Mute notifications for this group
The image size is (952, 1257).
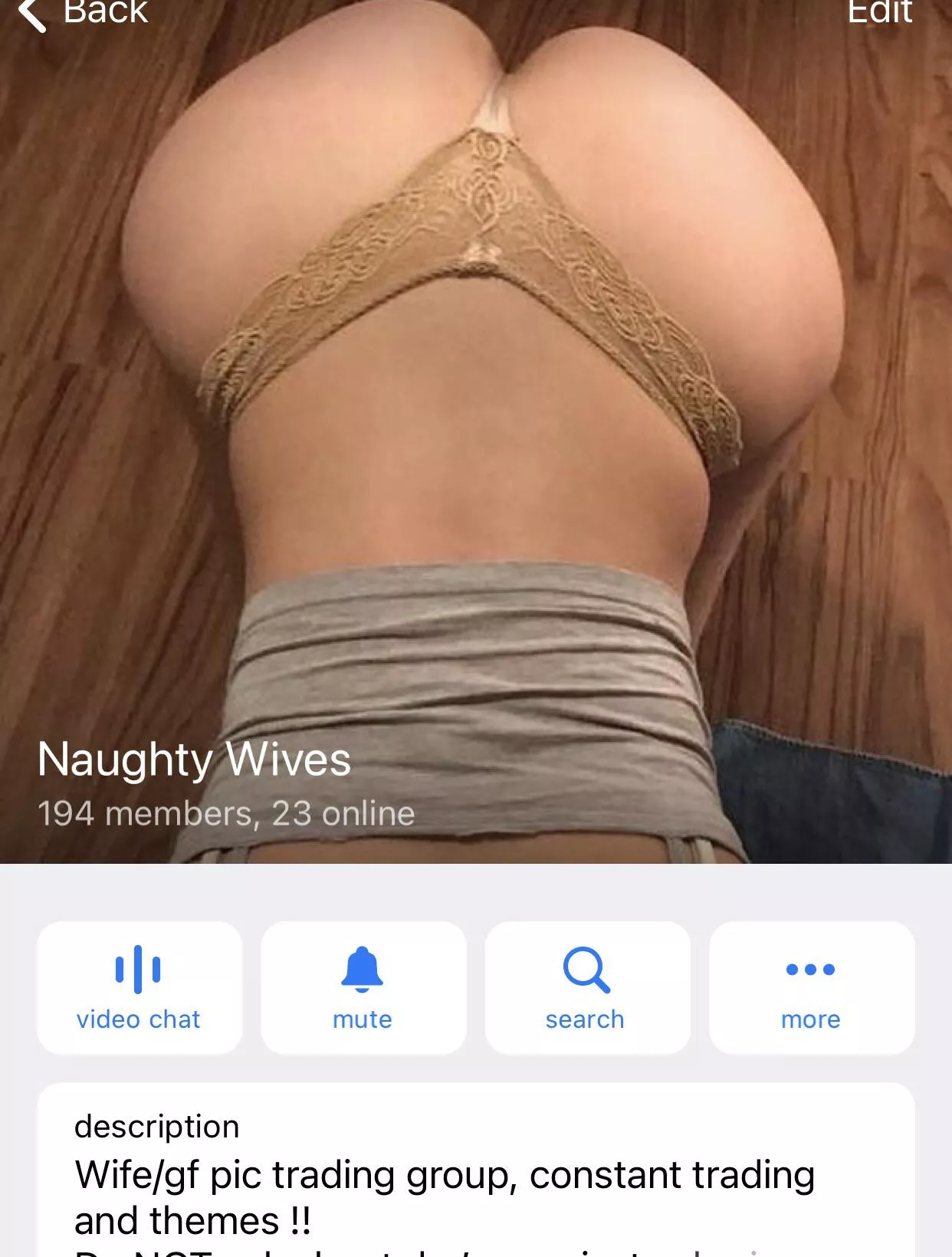point(363,987)
